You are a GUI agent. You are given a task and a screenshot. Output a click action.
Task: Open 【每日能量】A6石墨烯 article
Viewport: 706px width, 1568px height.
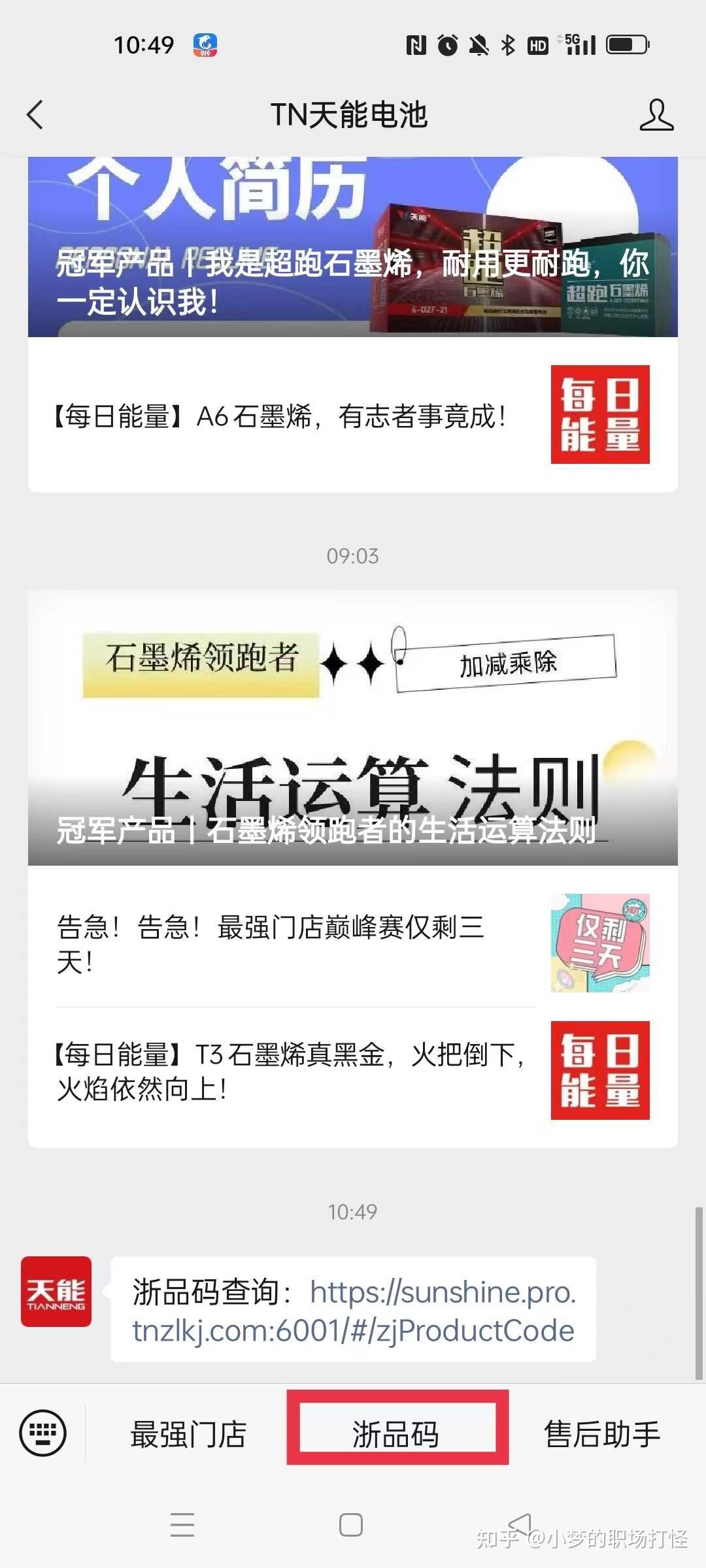[x=353, y=415]
